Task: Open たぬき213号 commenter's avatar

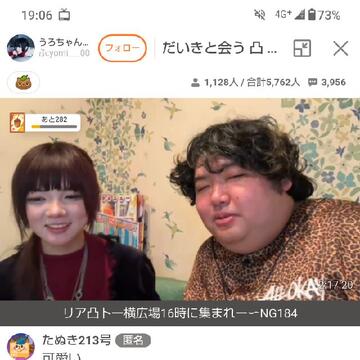Action: coord(21,347)
